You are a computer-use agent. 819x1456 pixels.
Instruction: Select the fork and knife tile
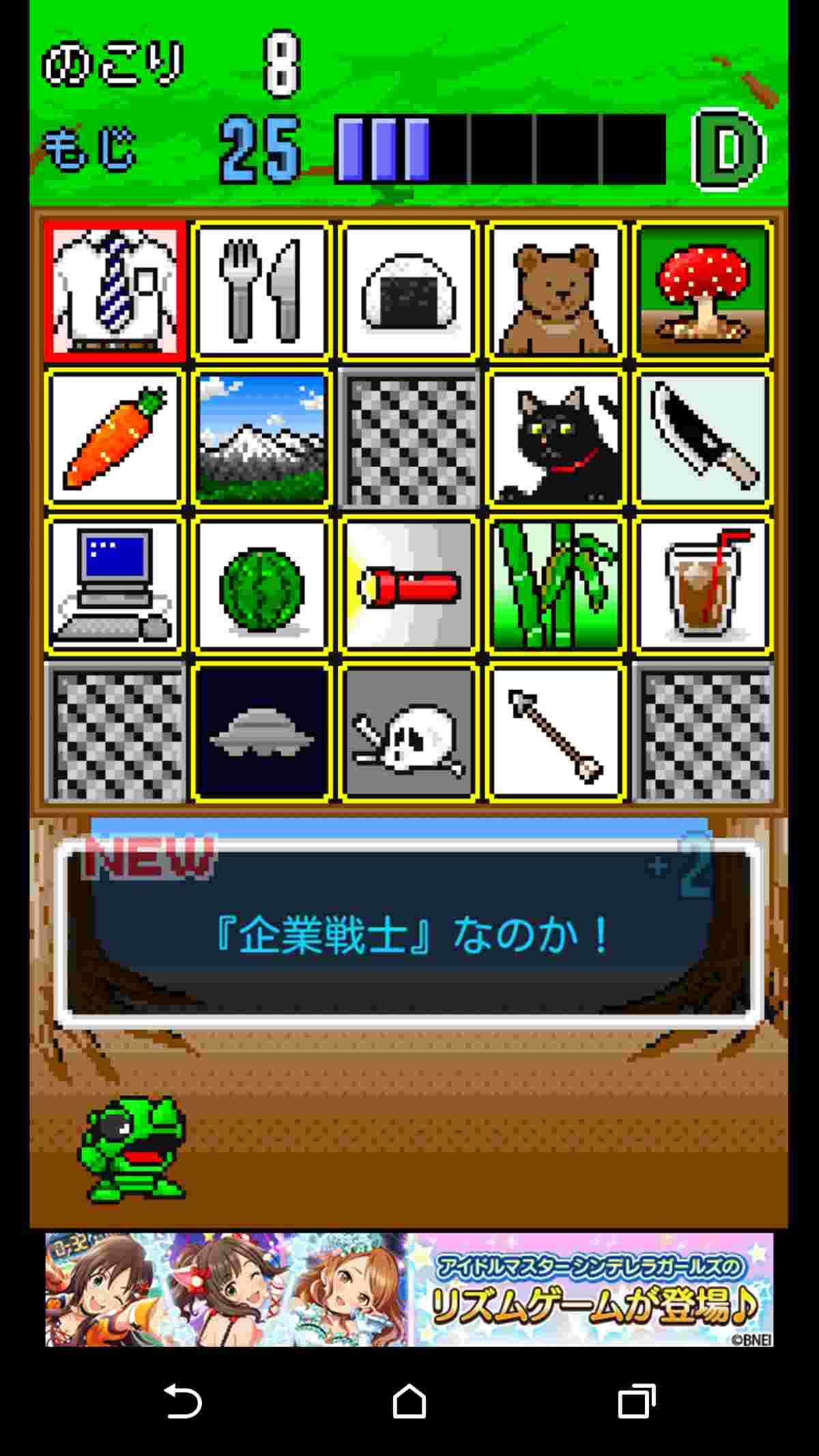point(261,291)
